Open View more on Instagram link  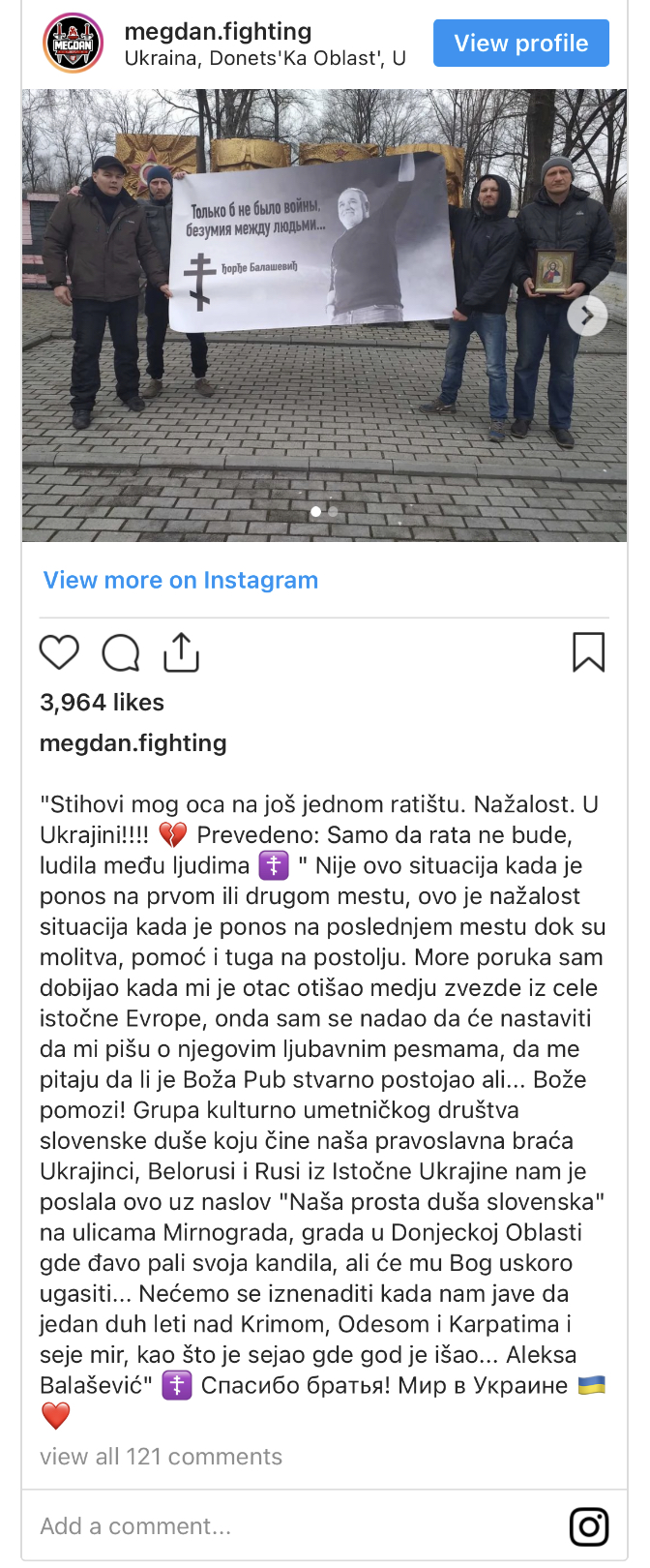tap(181, 580)
